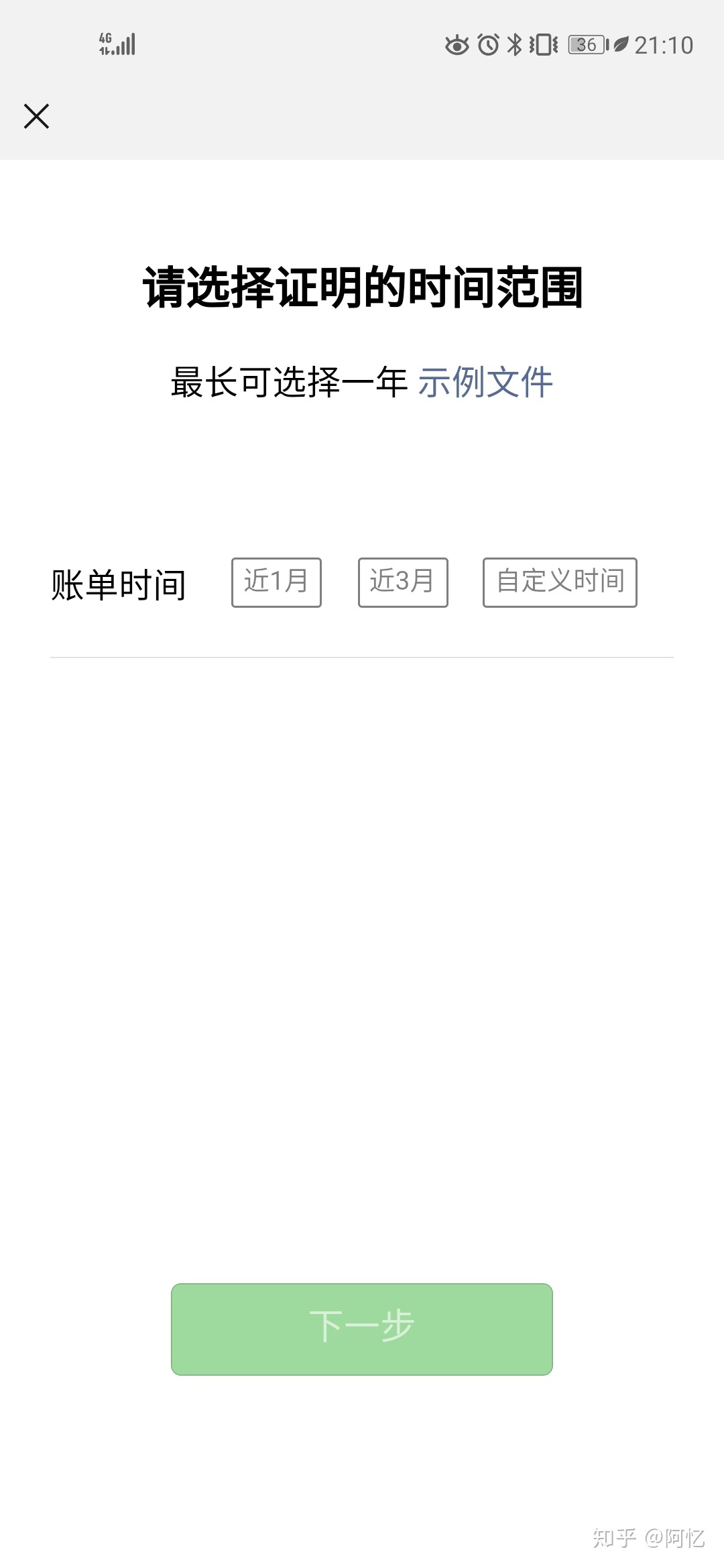Tap the page title 请选择证明的时间范围
The image size is (724, 1568).
(362, 284)
